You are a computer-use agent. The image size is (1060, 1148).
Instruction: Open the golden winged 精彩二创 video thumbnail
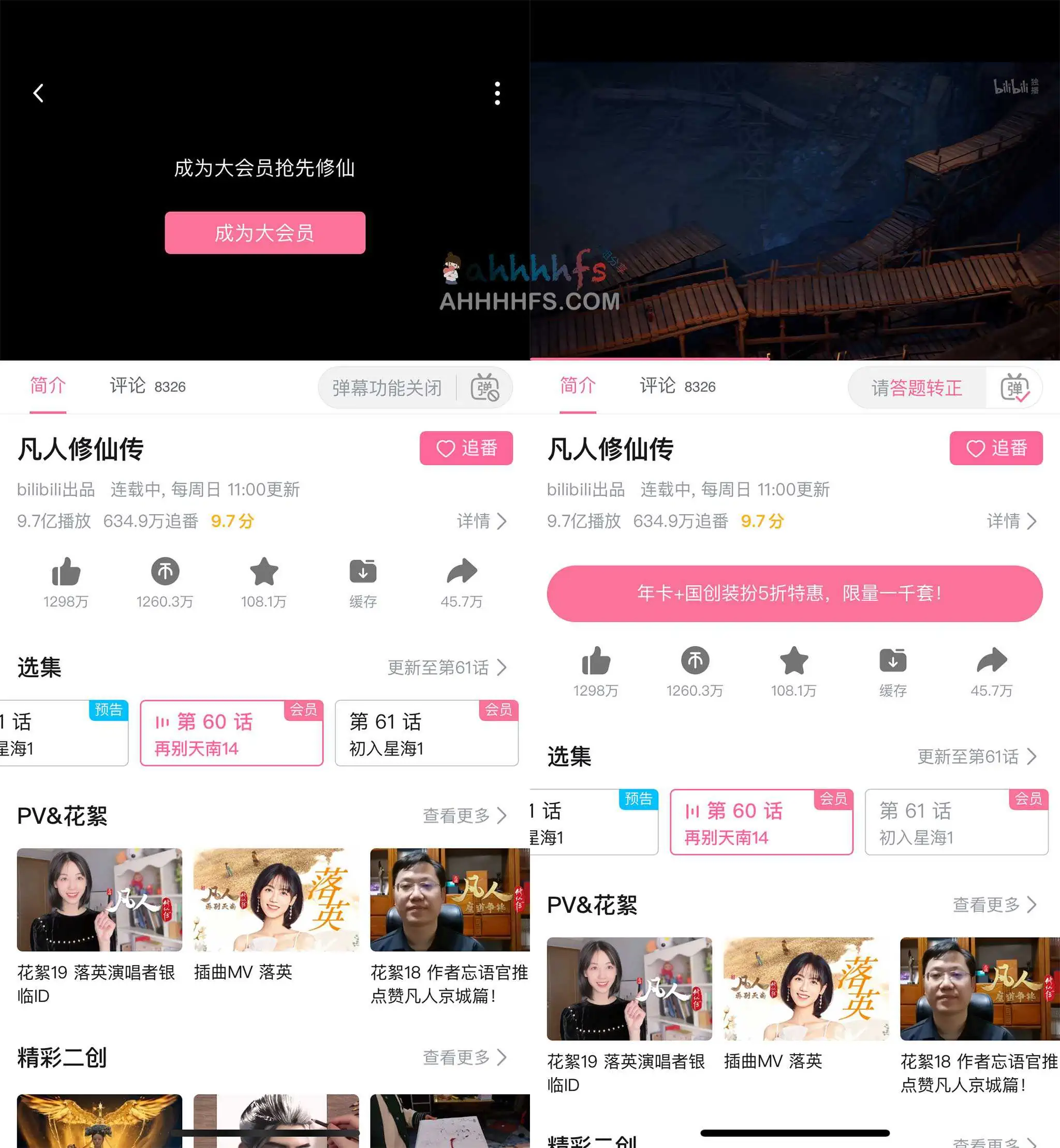coord(99,1121)
